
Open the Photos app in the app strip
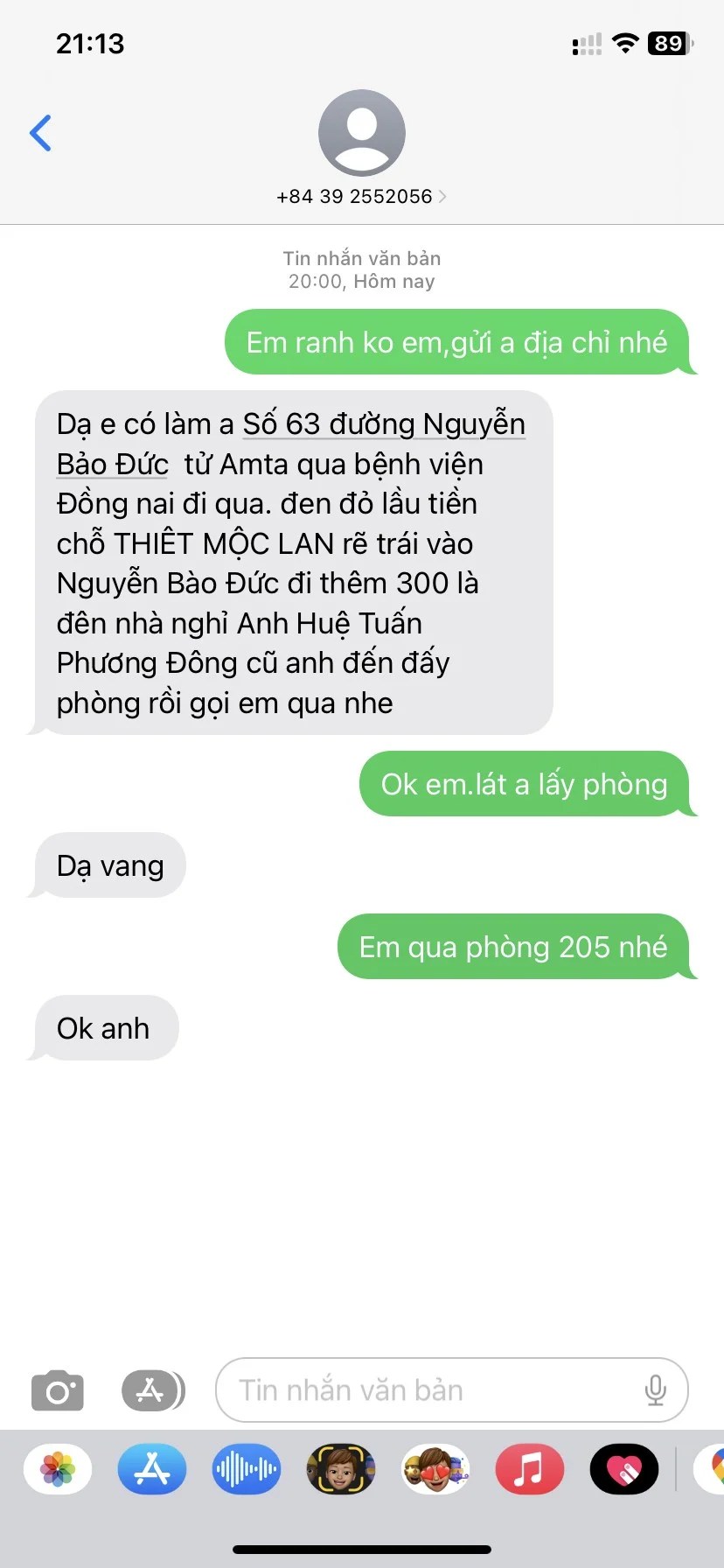tap(58, 1469)
